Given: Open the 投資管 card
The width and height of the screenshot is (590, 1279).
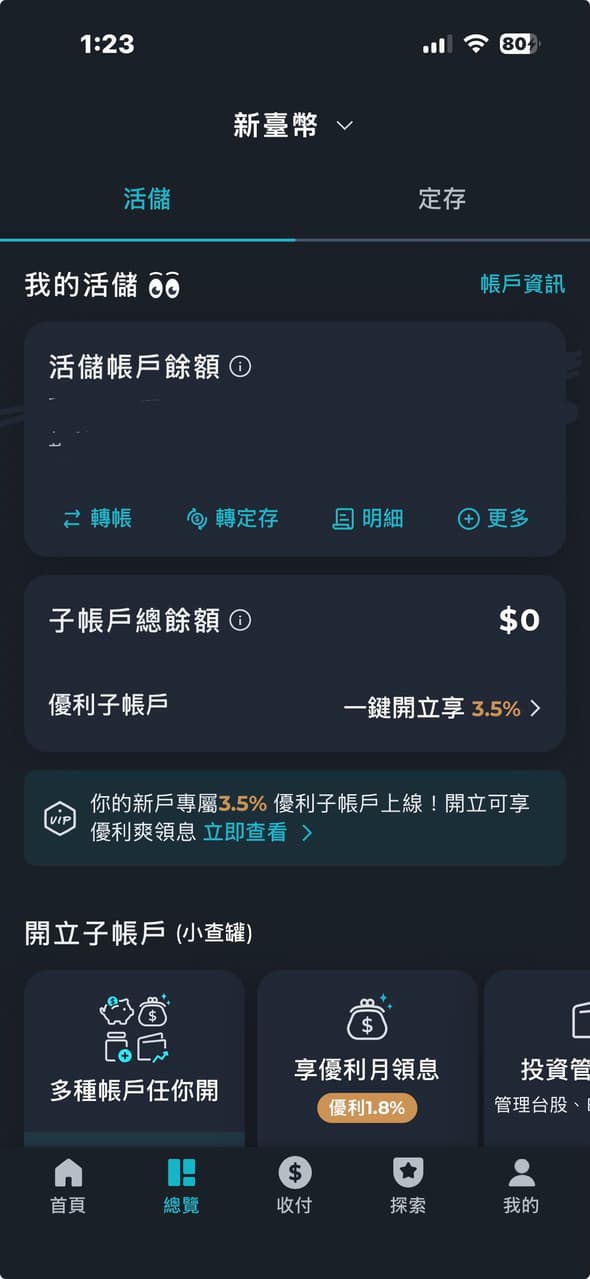Looking at the screenshot, I should coord(537,1058).
